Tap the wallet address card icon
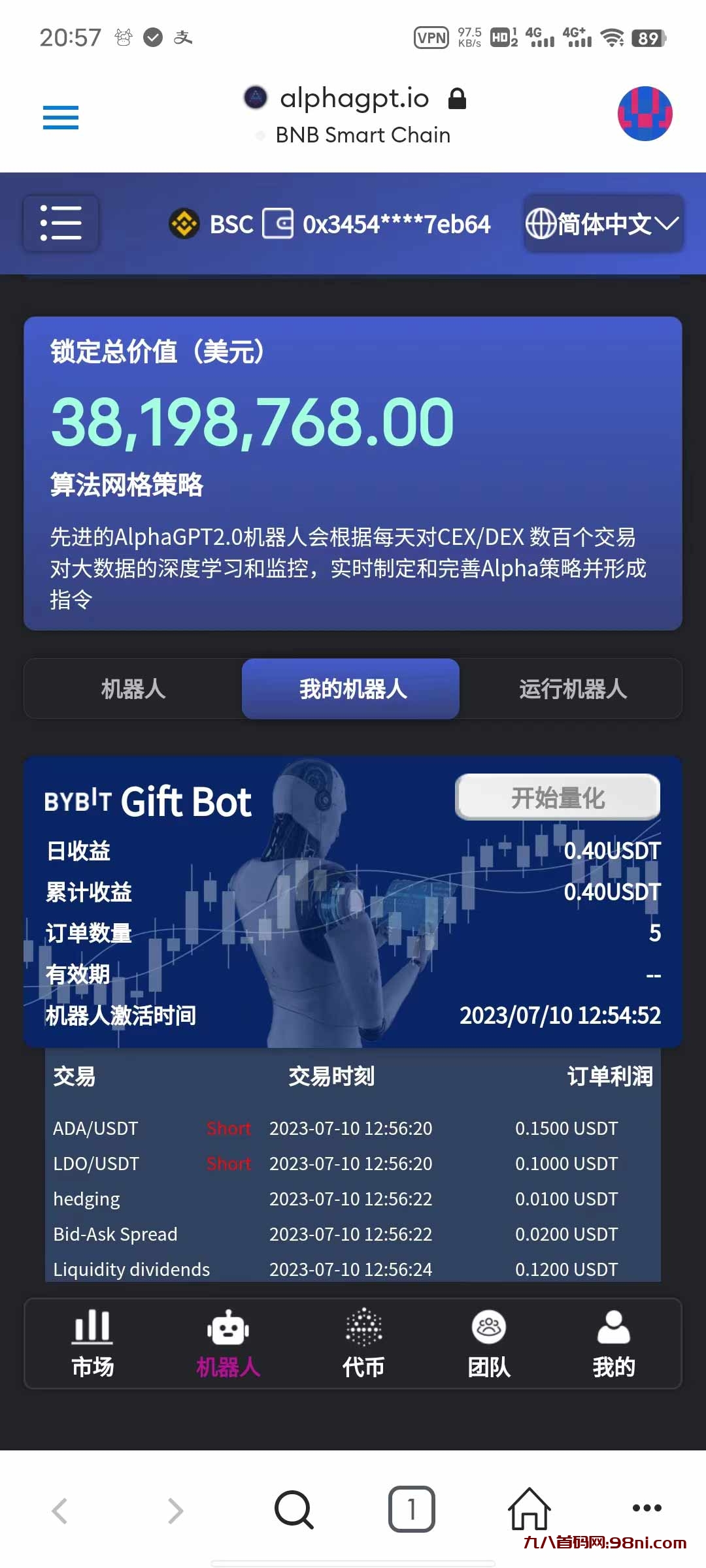This screenshot has height=1568, width=706. (x=281, y=223)
